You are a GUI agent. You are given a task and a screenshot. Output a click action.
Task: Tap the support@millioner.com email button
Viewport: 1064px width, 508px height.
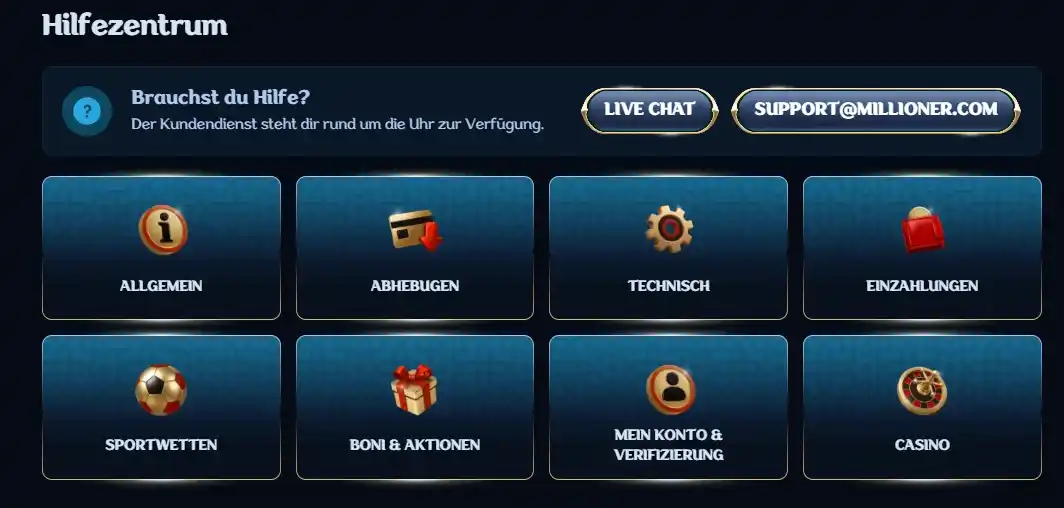pos(876,110)
